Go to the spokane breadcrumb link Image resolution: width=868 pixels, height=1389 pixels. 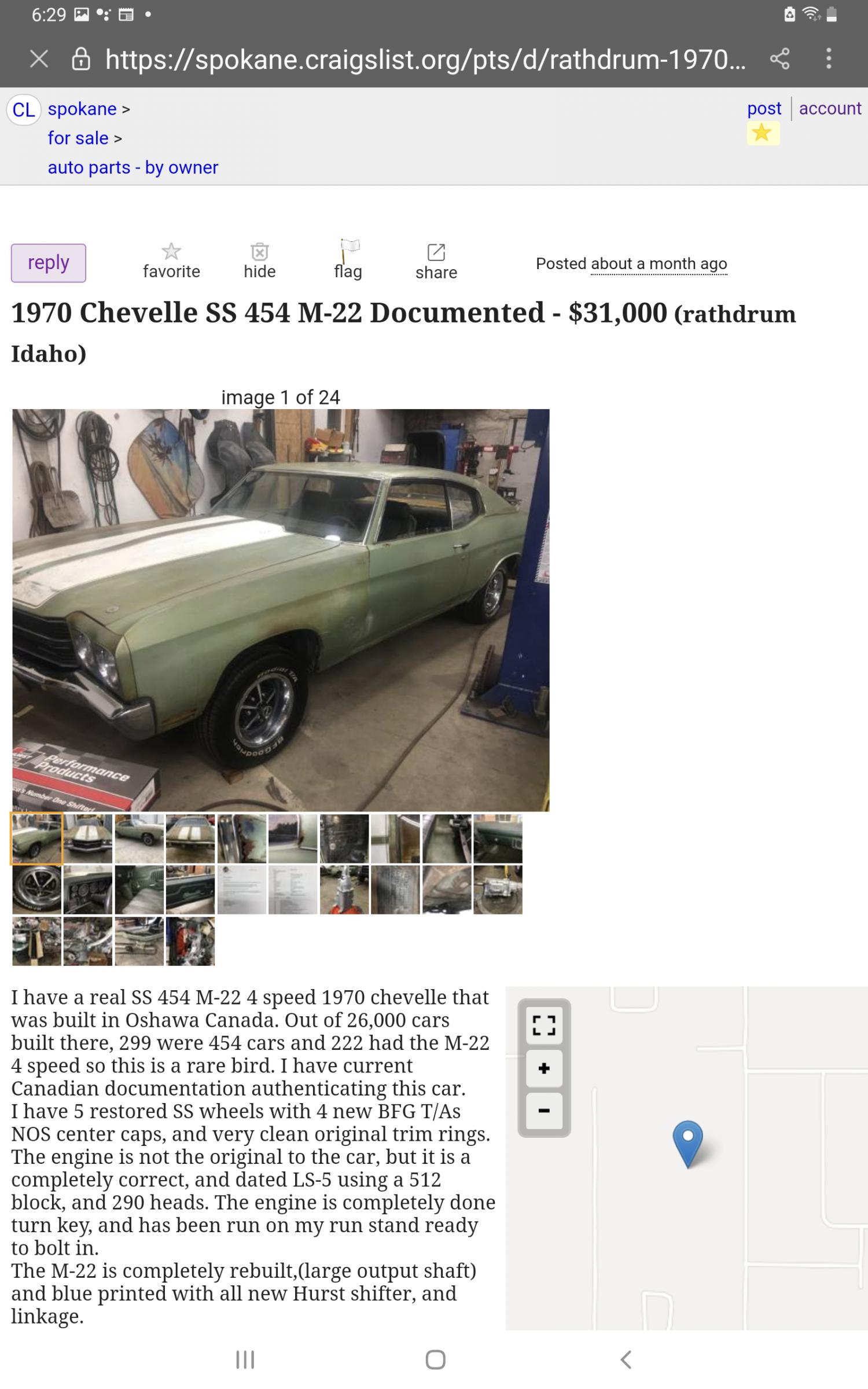tap(82, 109)
